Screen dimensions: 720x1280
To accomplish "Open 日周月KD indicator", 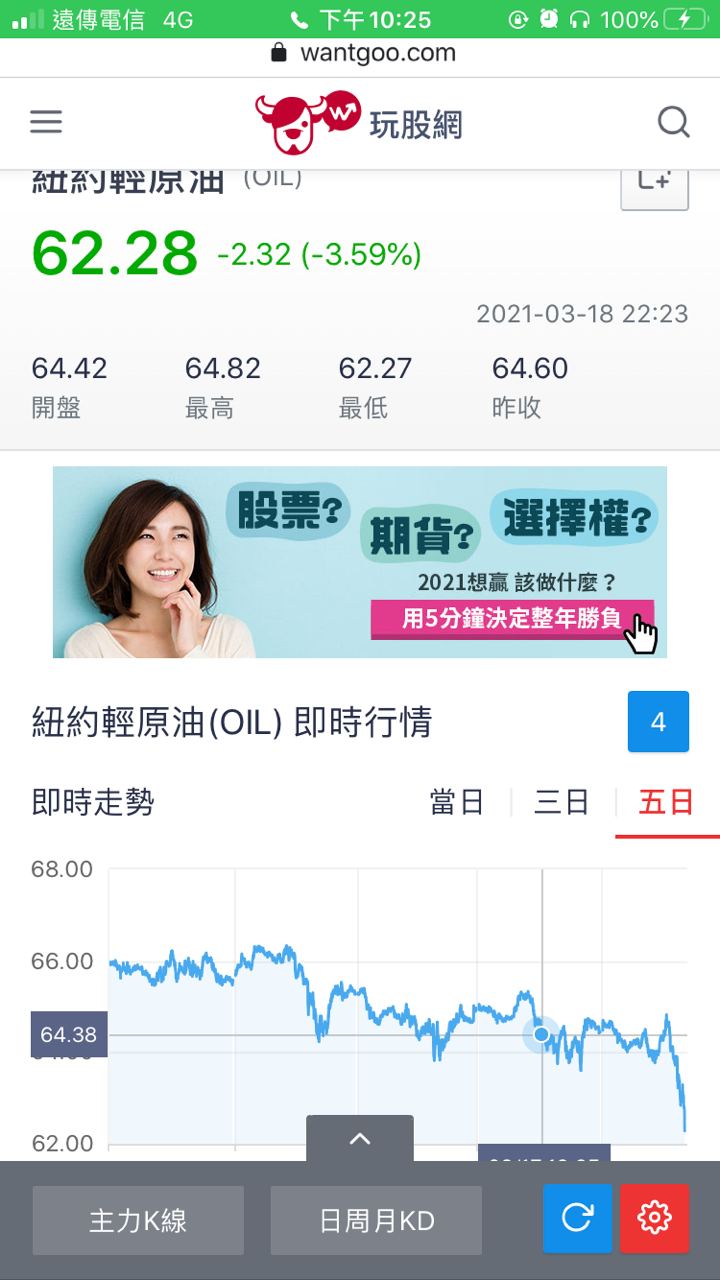I will 376,1220.
